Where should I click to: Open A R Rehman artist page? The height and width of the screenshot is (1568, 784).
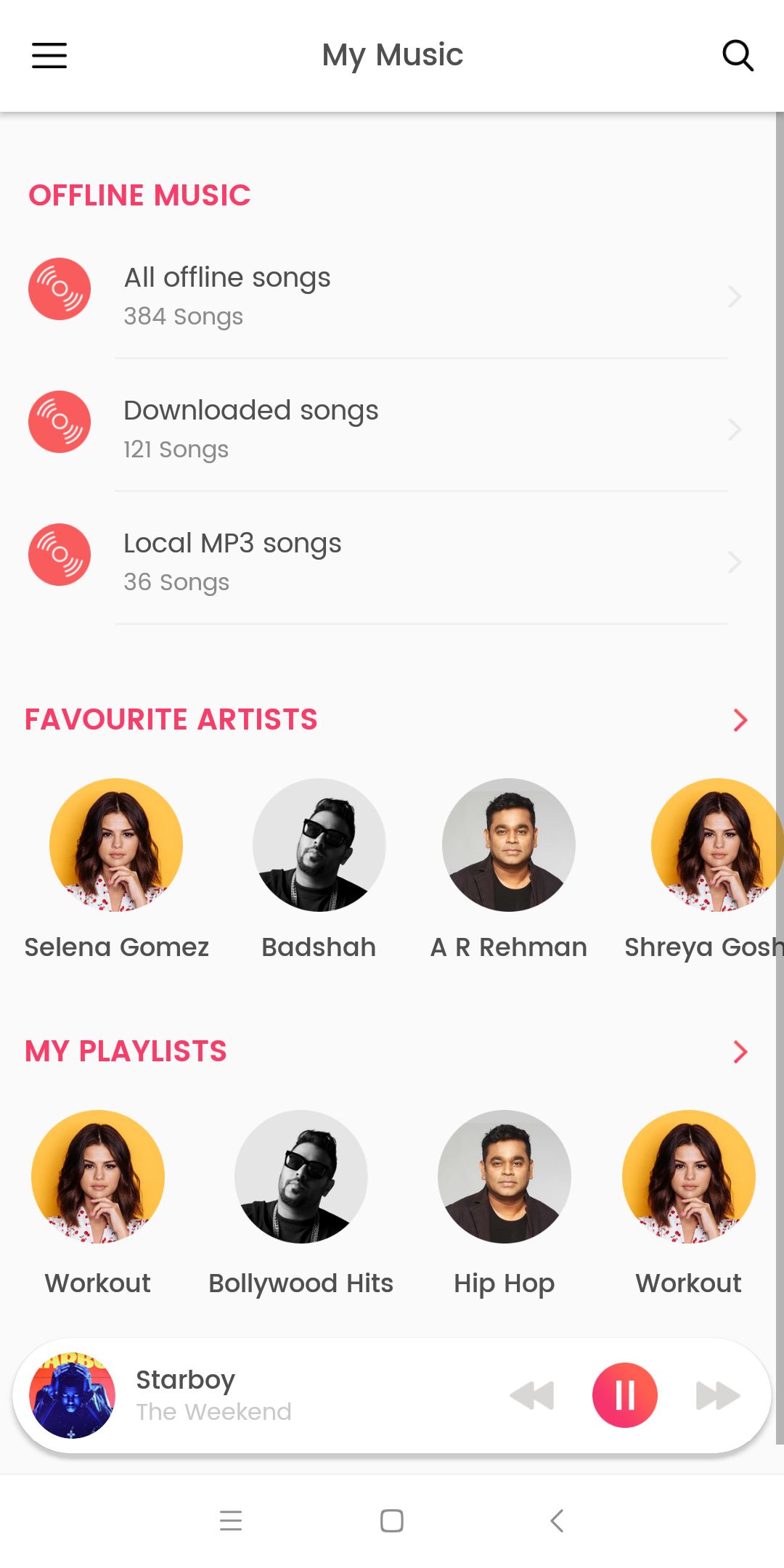click(509, 869)
